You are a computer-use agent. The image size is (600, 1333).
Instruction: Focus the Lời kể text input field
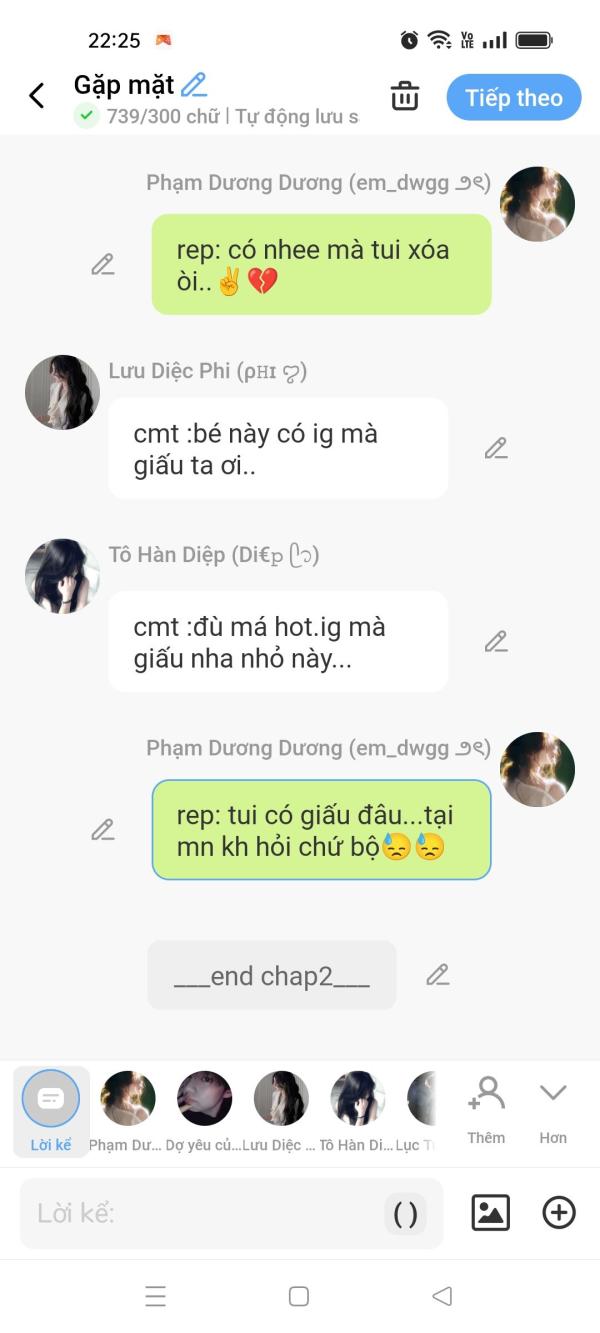point(200,1214)
